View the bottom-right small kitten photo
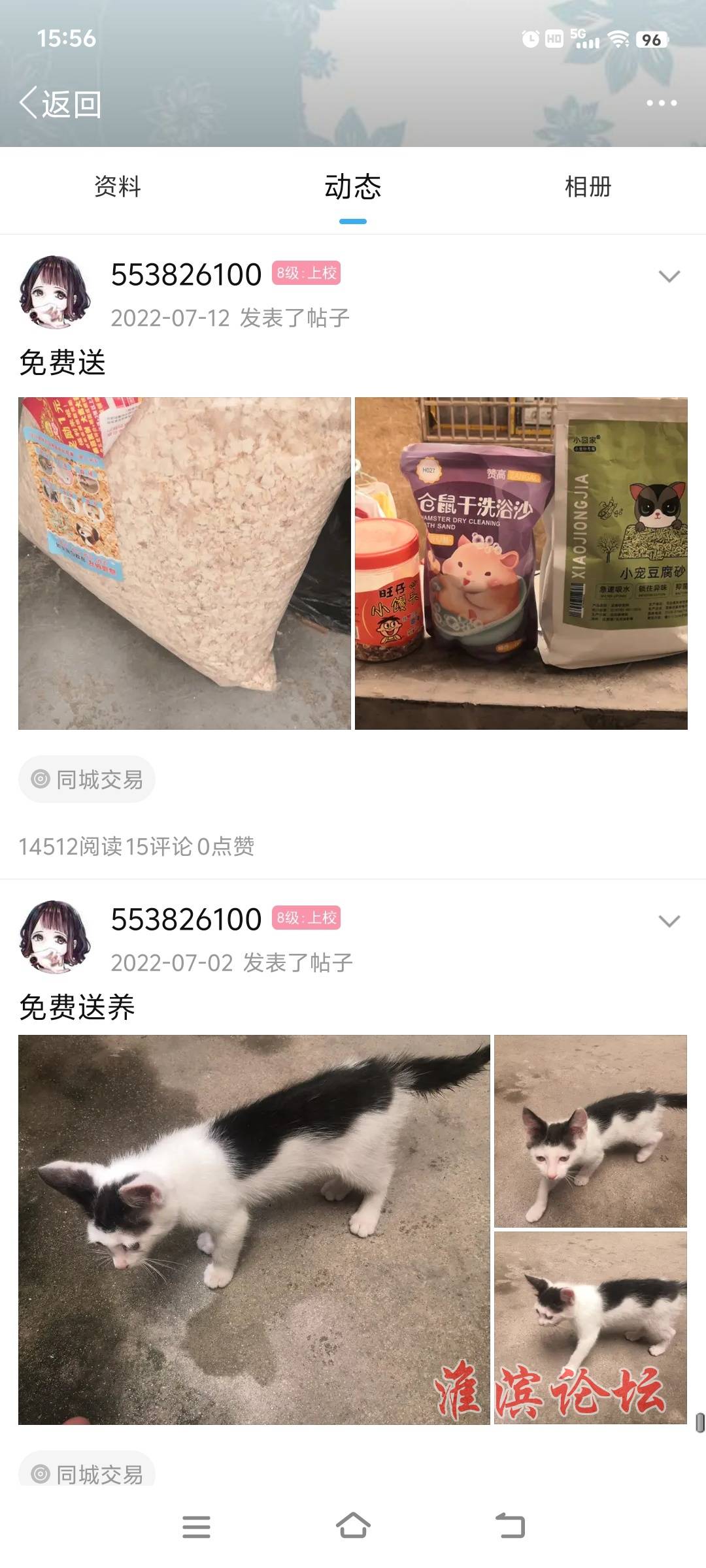 590,1328
